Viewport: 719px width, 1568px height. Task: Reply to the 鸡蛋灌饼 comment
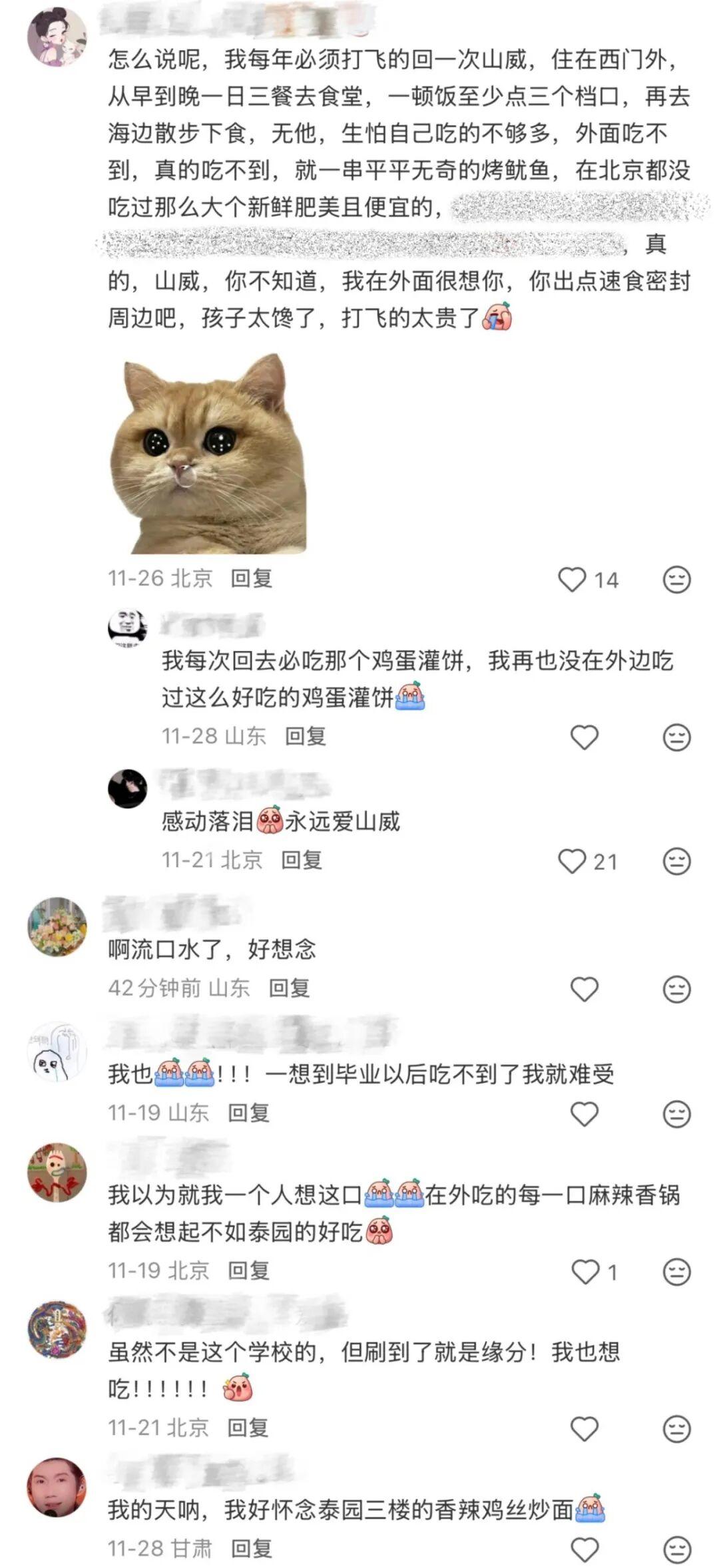coord(306,736)
